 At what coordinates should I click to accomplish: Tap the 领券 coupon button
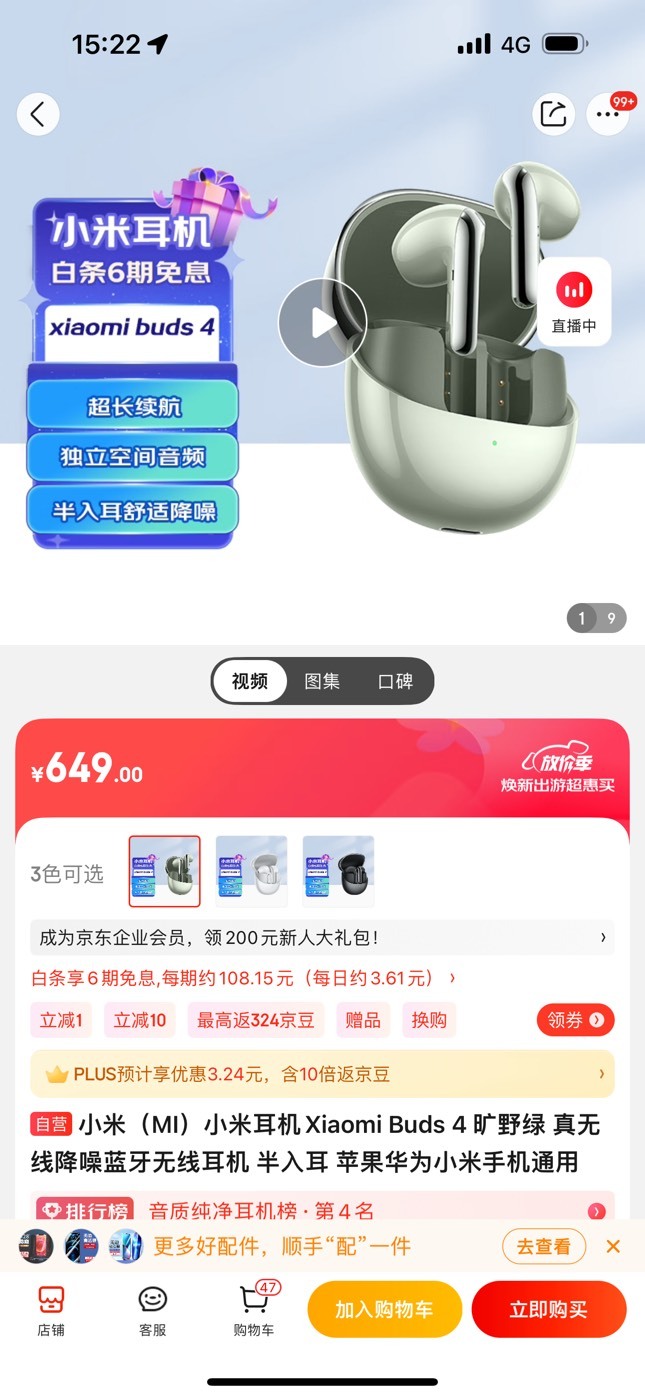pos(576,1020)
